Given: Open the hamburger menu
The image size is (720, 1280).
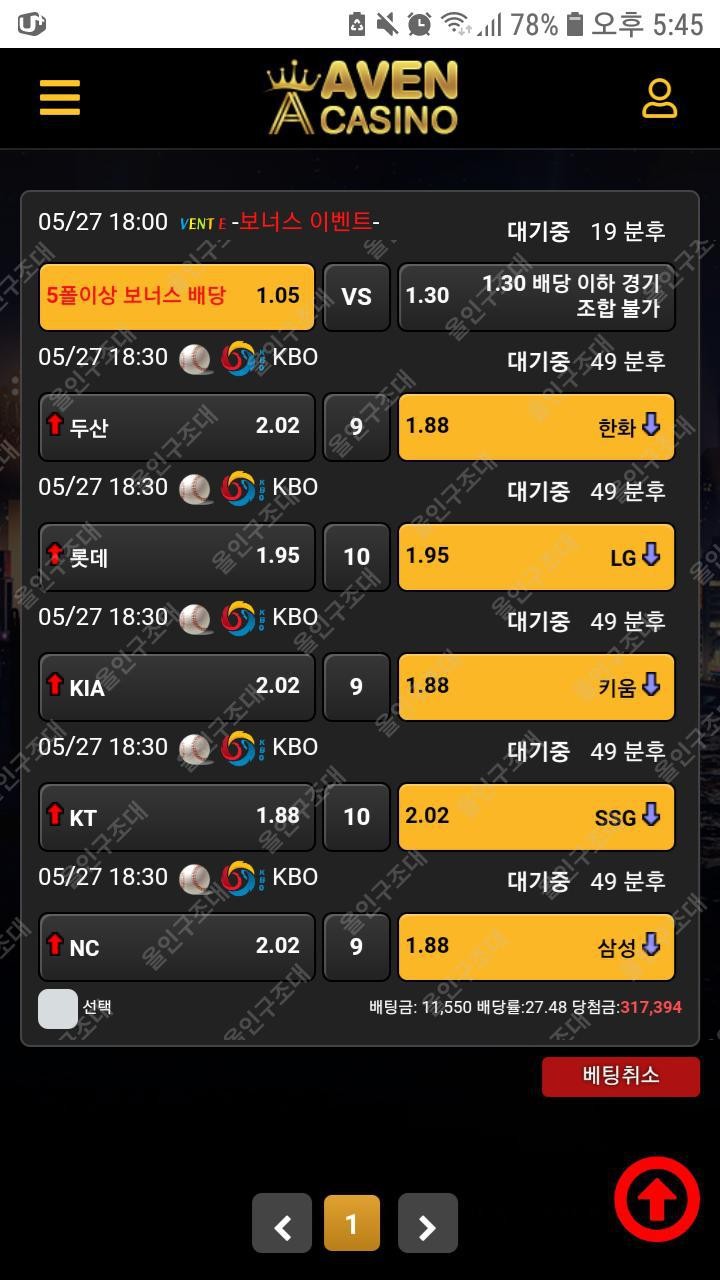Looking at the screenshot, I should (60, 98).
